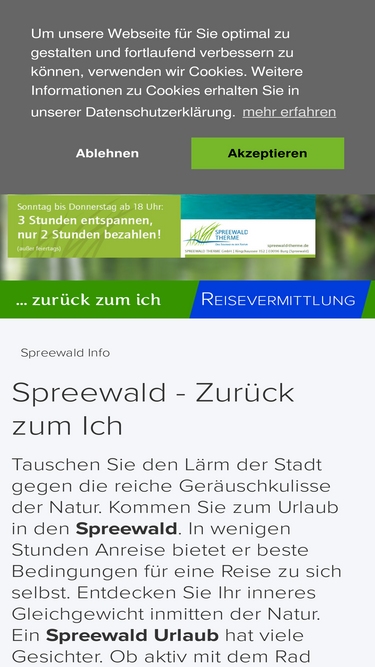
Task: Tap the Spreewald Info breadcrumb
Action: (x=65, y=353)
